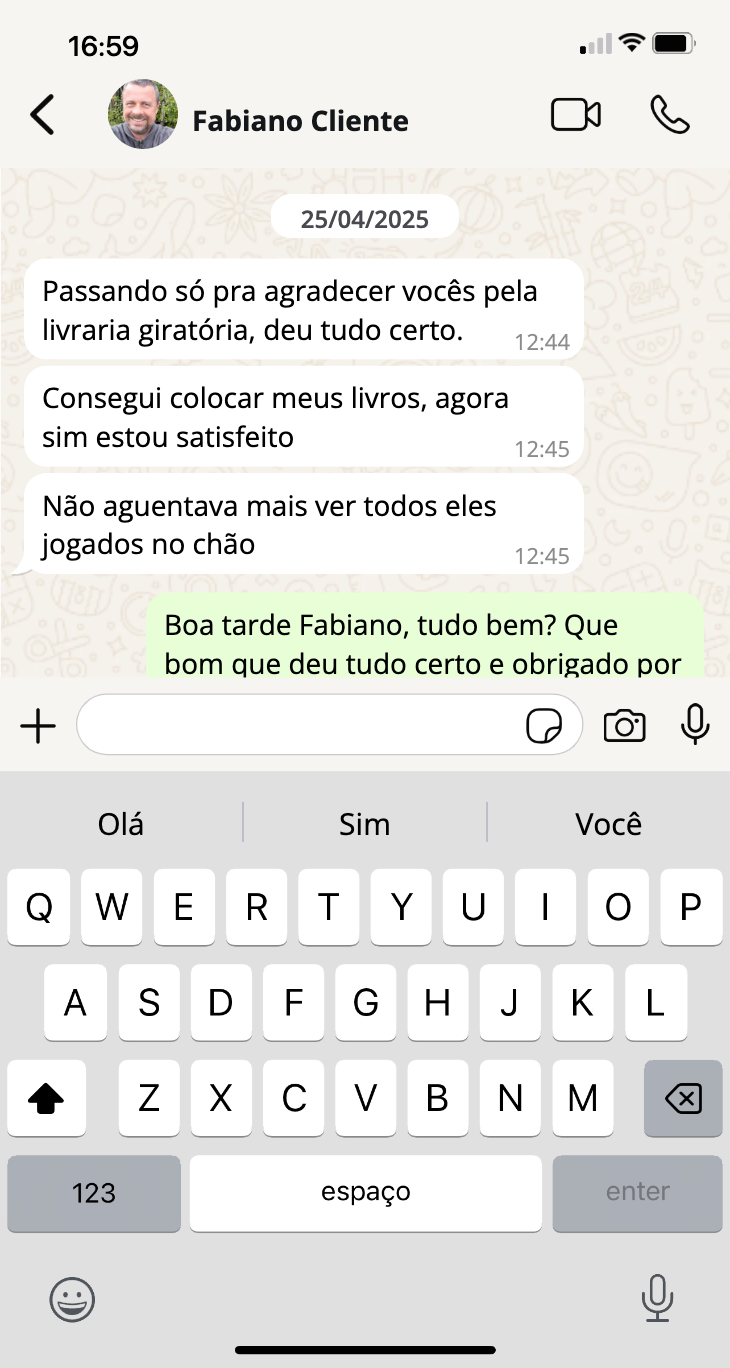The width and height of the screenshot is (730, 1368).
Task: Start keyboard dictation microphone
Action: coord(657,1298)
